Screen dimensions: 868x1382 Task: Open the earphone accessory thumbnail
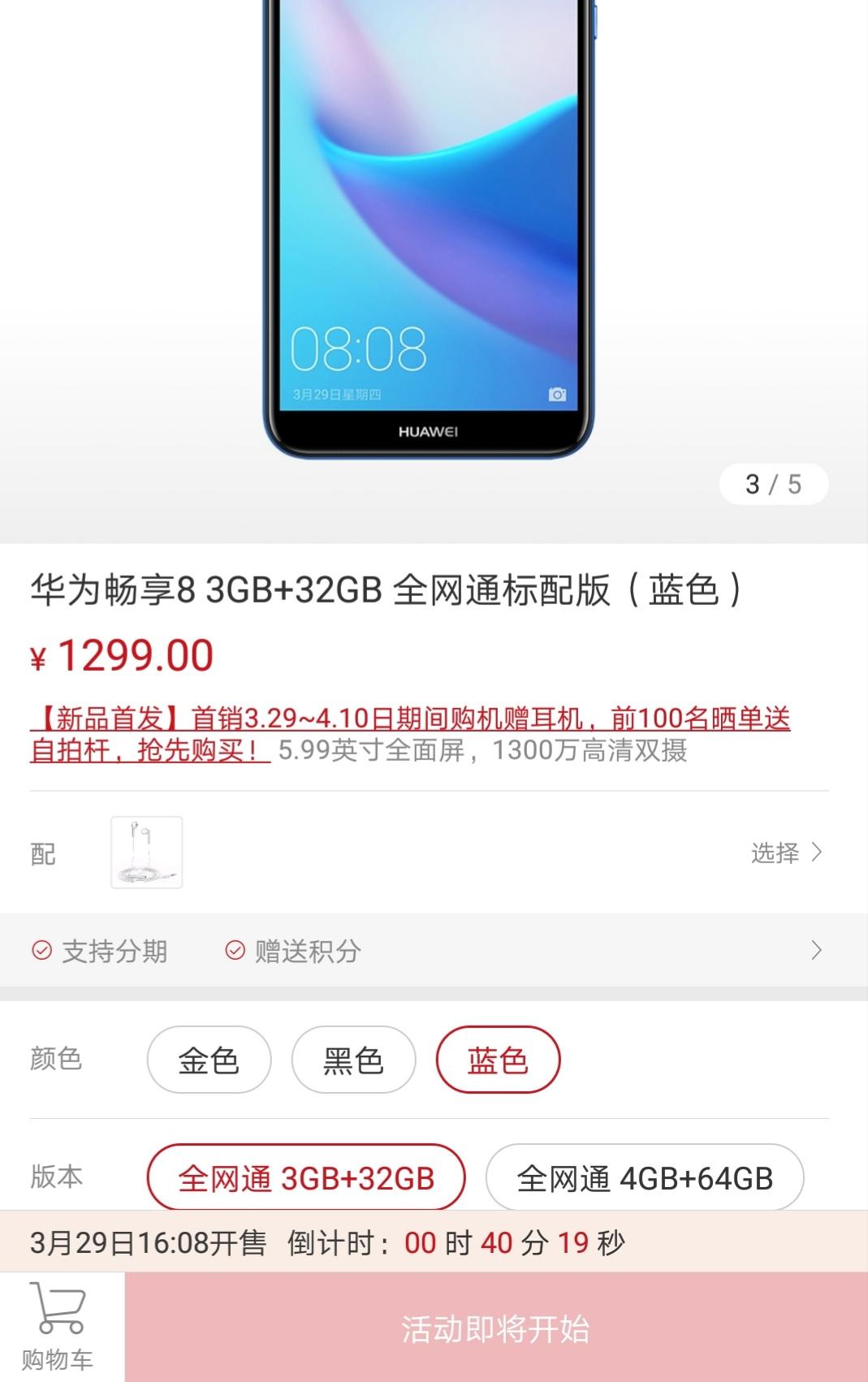click(147, 853)
